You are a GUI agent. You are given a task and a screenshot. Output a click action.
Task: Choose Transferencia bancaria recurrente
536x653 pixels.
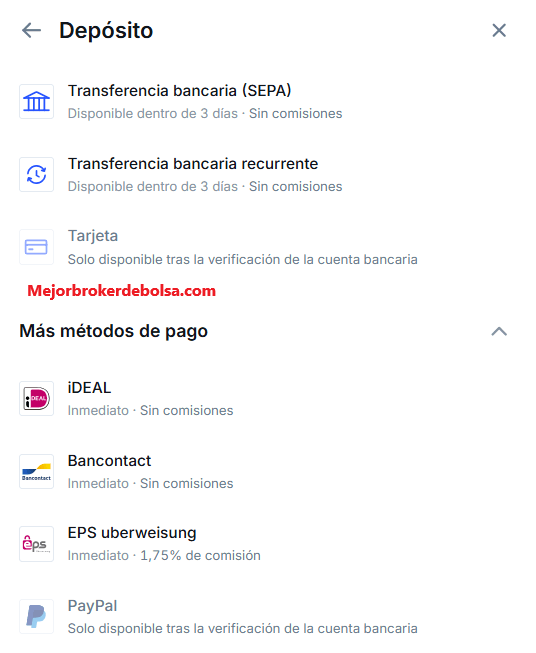coord(265,174)
